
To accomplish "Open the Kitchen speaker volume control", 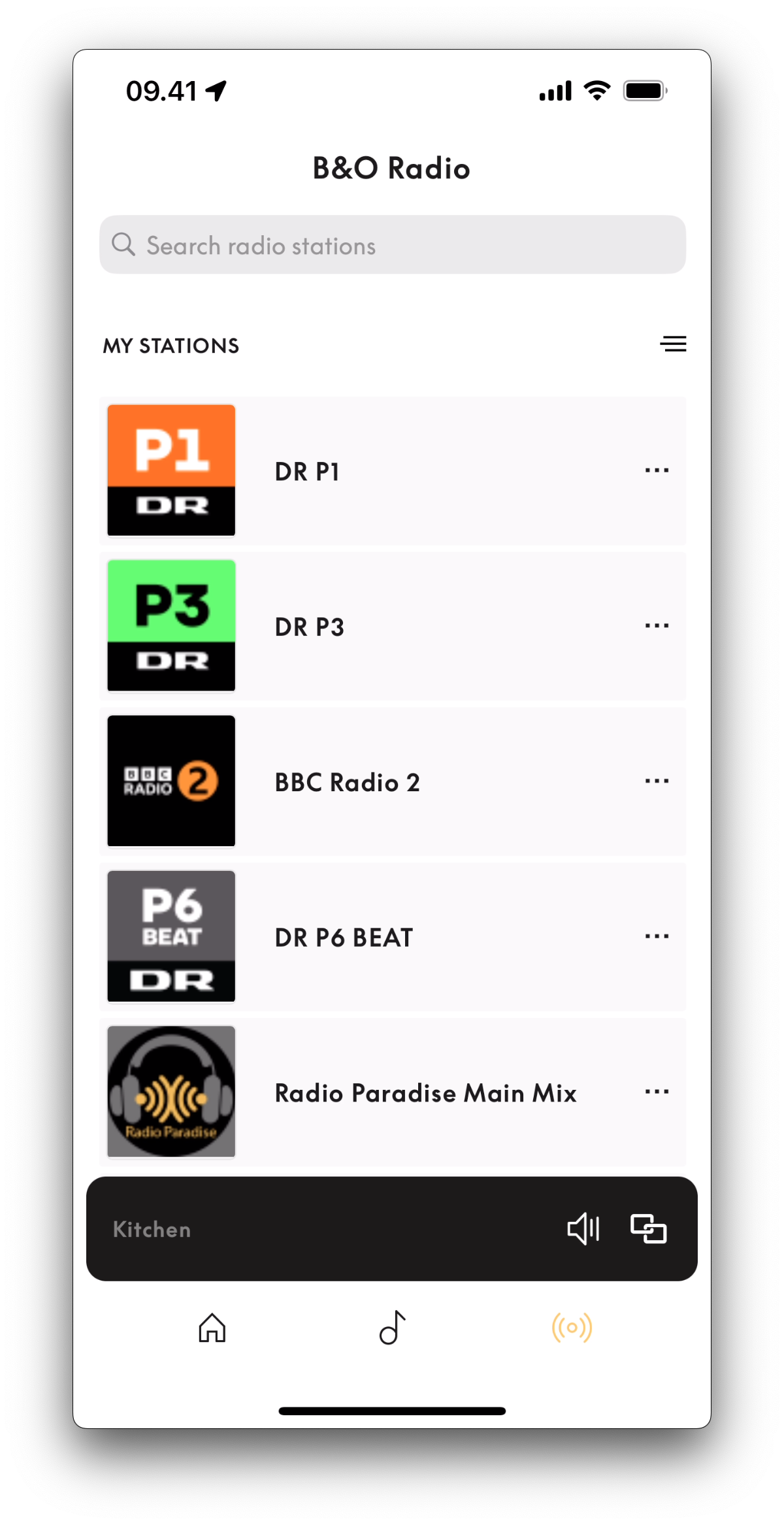I will (x=583, y=1229).
